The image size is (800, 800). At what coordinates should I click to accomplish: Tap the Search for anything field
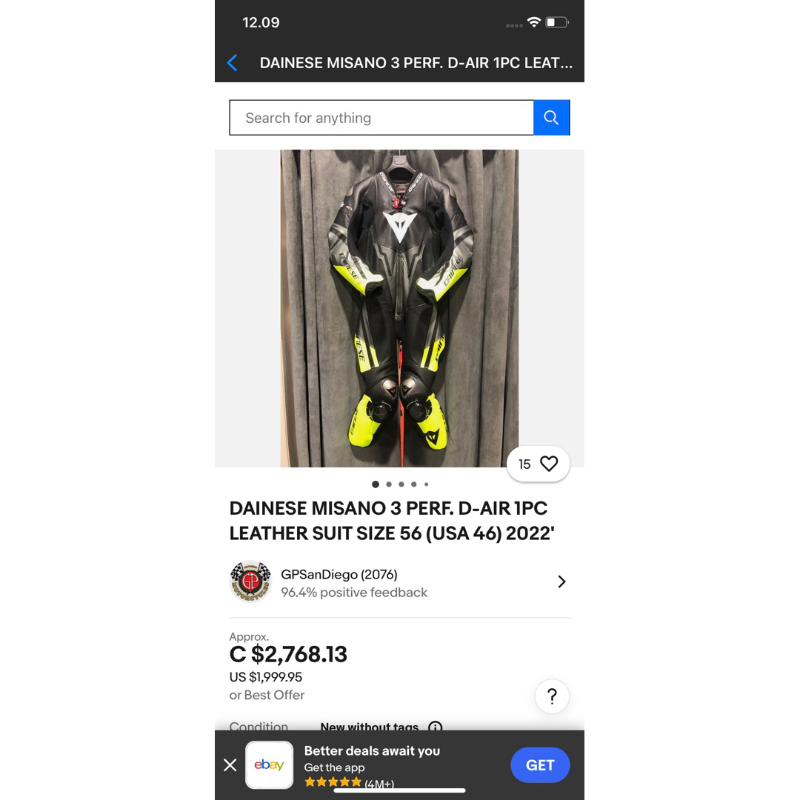(x=381, y=118)
